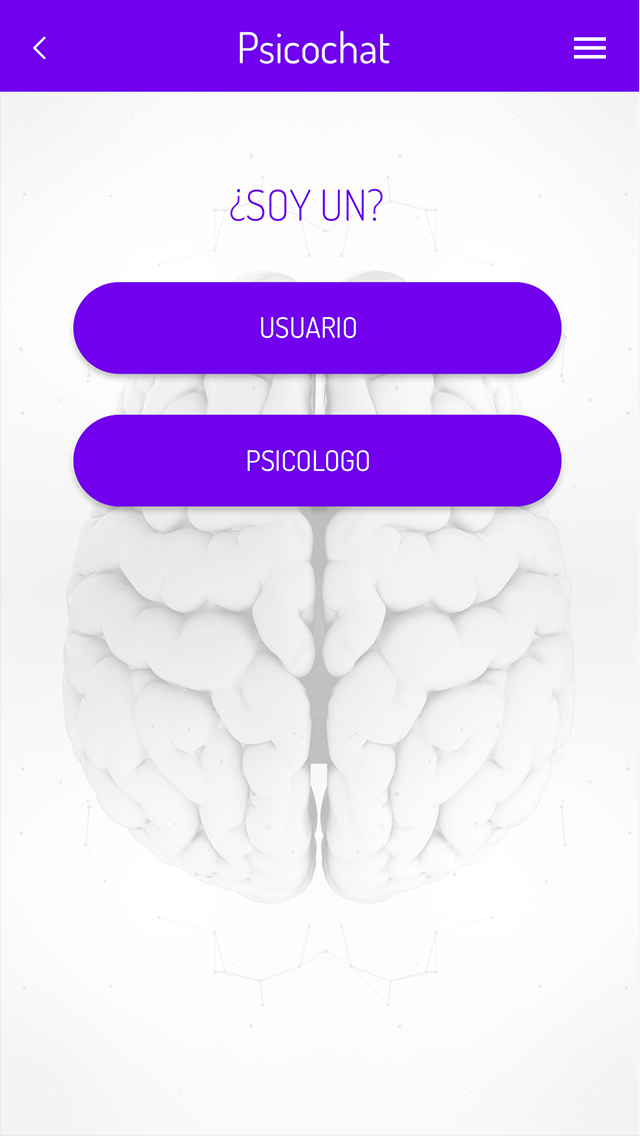The height and width of the screenshot is (1136, 640).
Task: Open the hamburger menu
Action: 589,48
